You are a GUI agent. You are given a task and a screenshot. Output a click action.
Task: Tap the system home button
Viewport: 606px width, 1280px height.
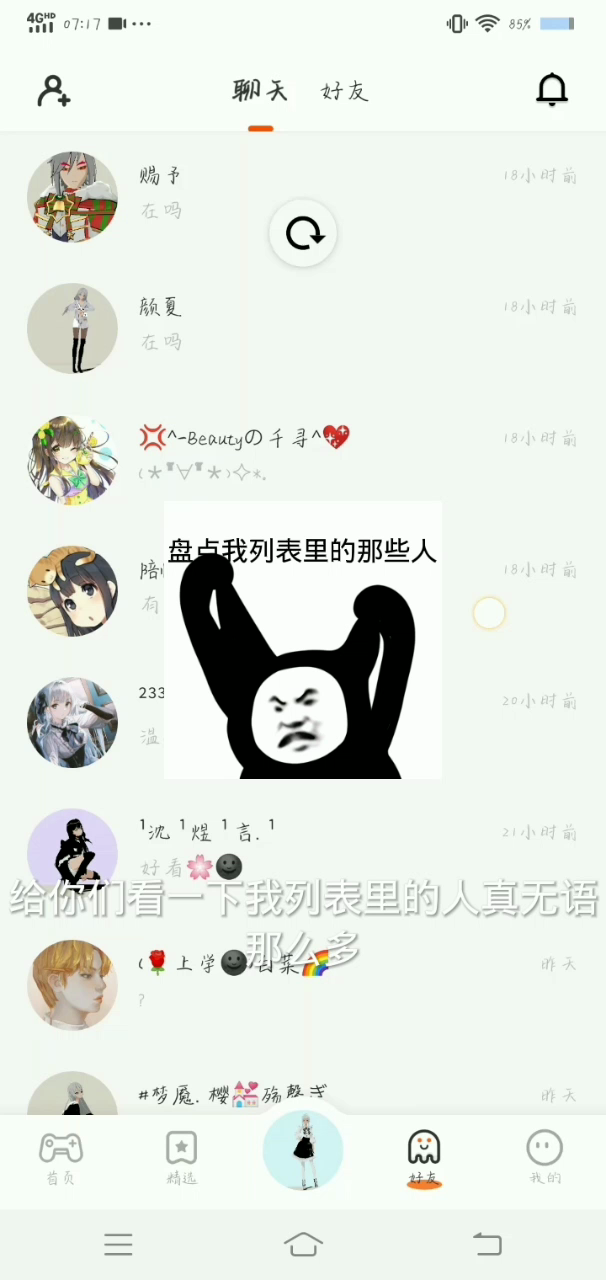pyautogui.click(x=303, y=1244)
